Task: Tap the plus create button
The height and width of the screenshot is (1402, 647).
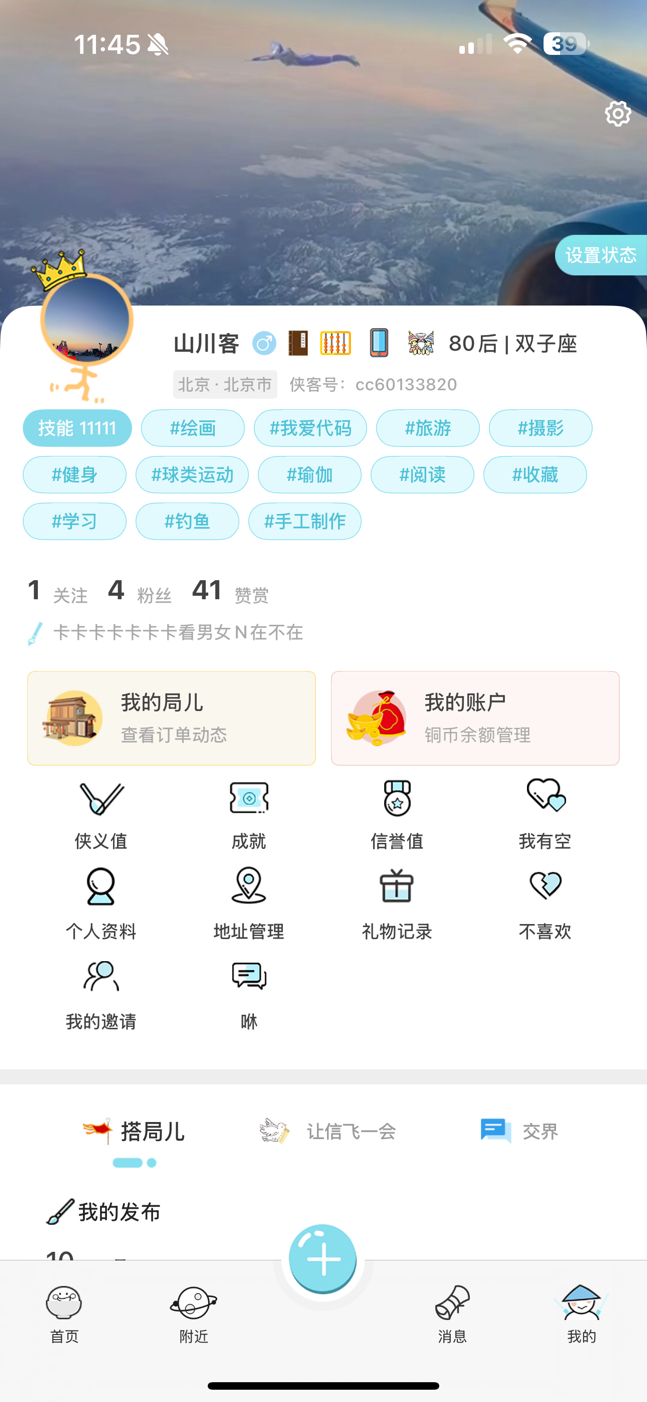Action: pyautogui.click(x=322, y=1259)
